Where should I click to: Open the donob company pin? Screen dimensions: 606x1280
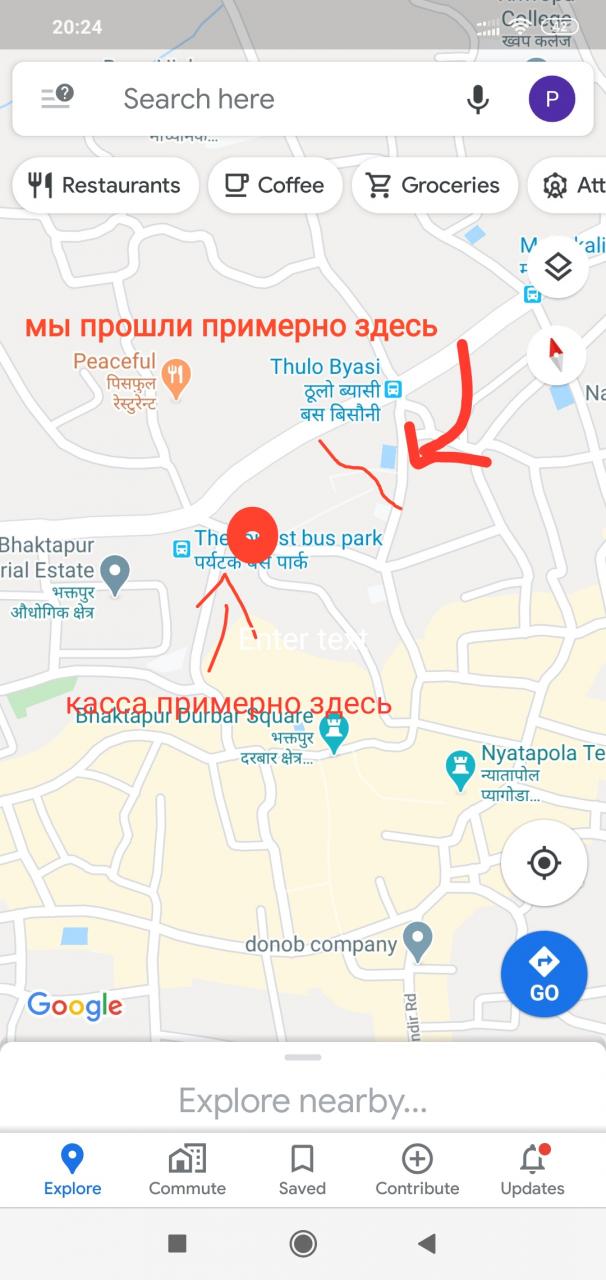click(x=417, y=941)
